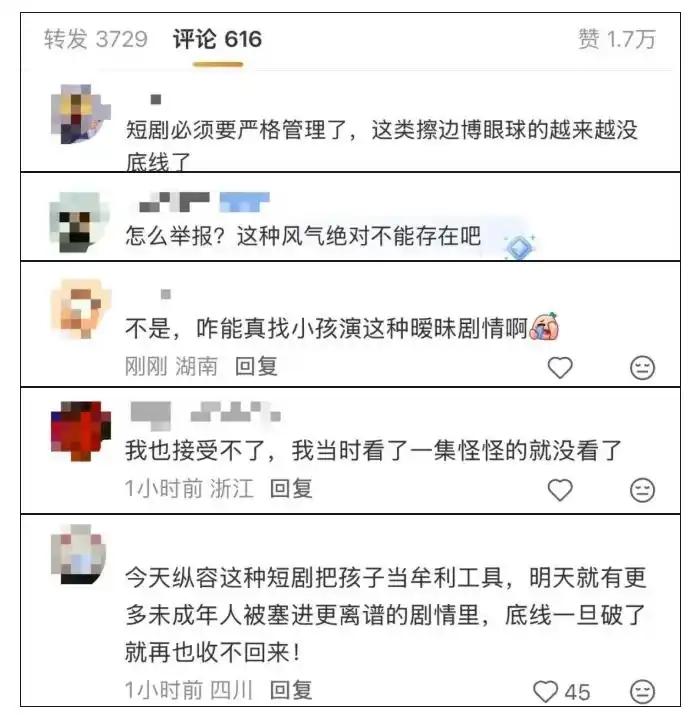Open avatar of the 怎么举报 commenter
The image size is (694, 719).
pos(78,221)
